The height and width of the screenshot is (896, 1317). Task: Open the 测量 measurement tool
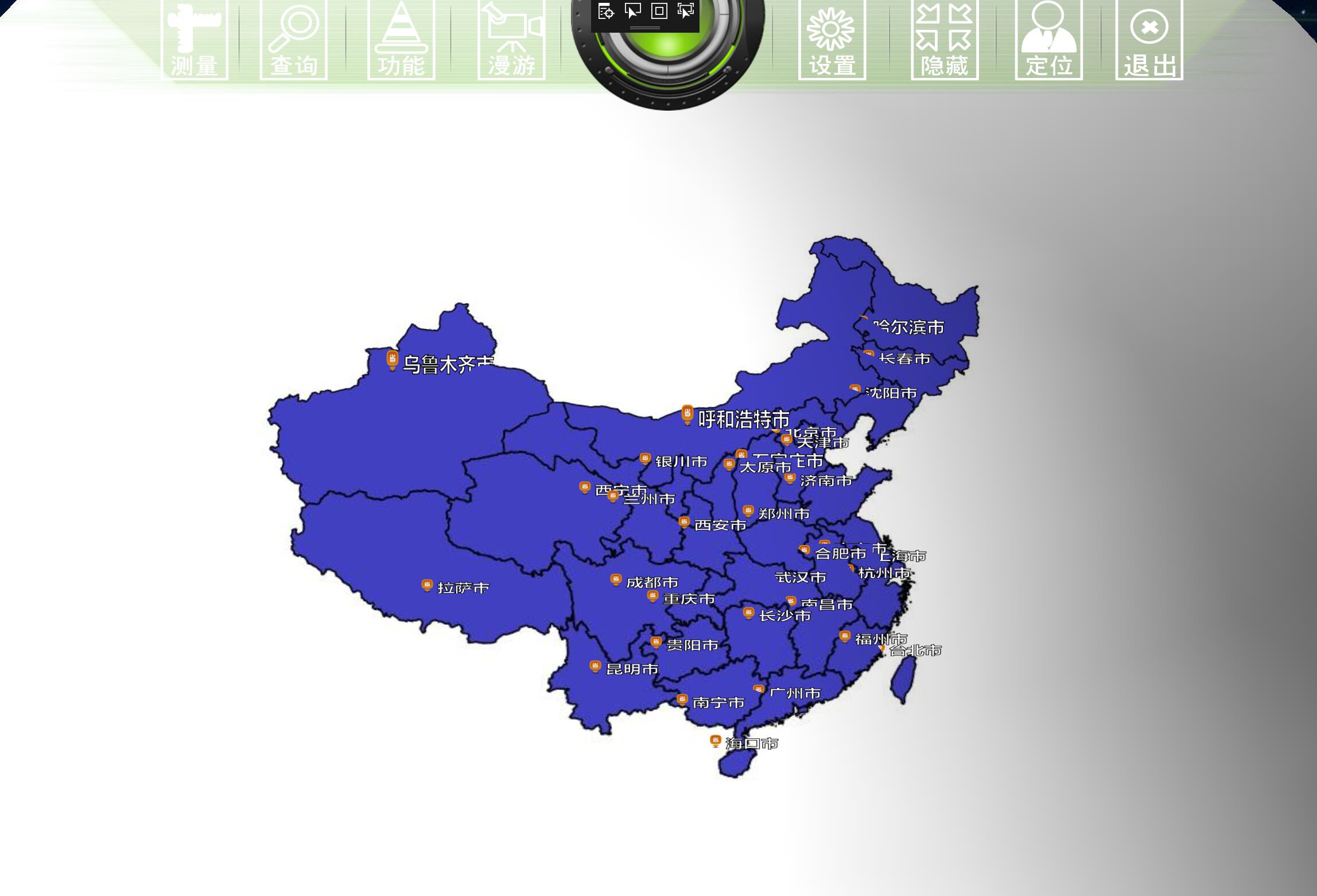195,40
